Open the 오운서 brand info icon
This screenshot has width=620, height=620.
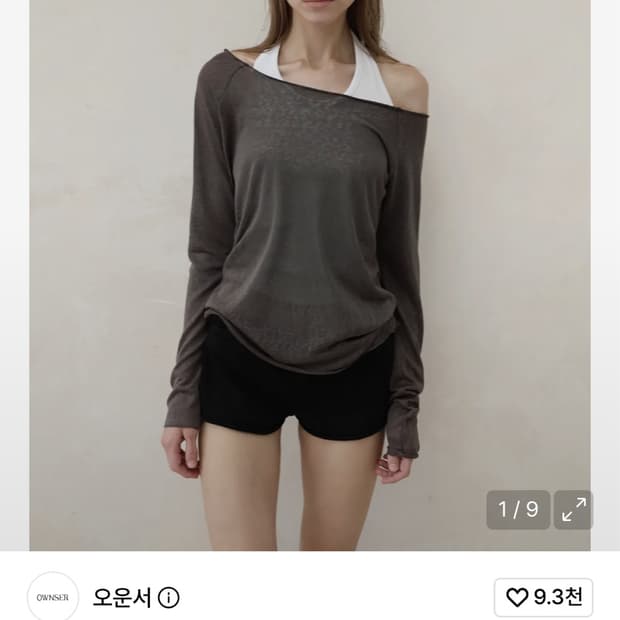[168, 597]
